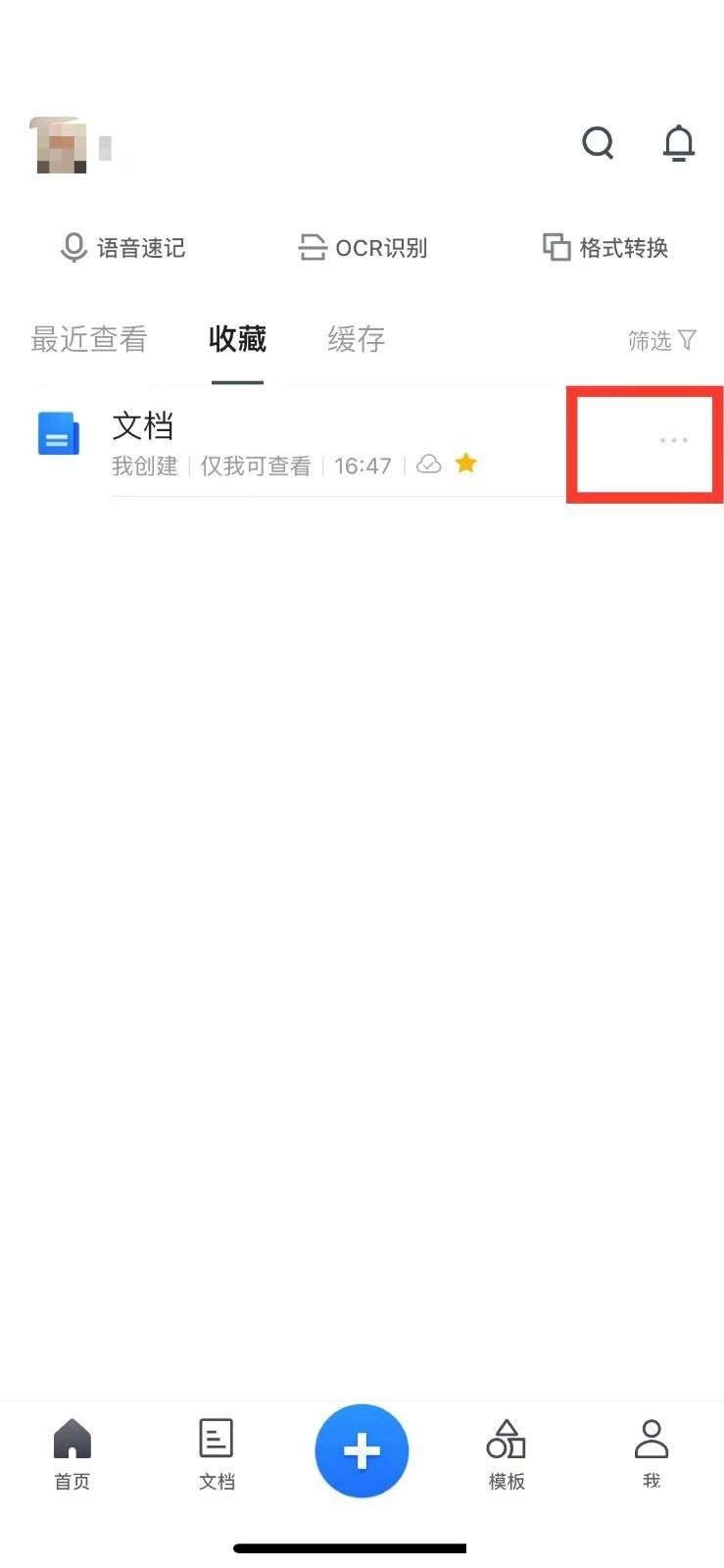Image resolution: width=724 pixels, height=1568 pixels.
Task: Open the notifications bell
Action: [x=678, y=144]
